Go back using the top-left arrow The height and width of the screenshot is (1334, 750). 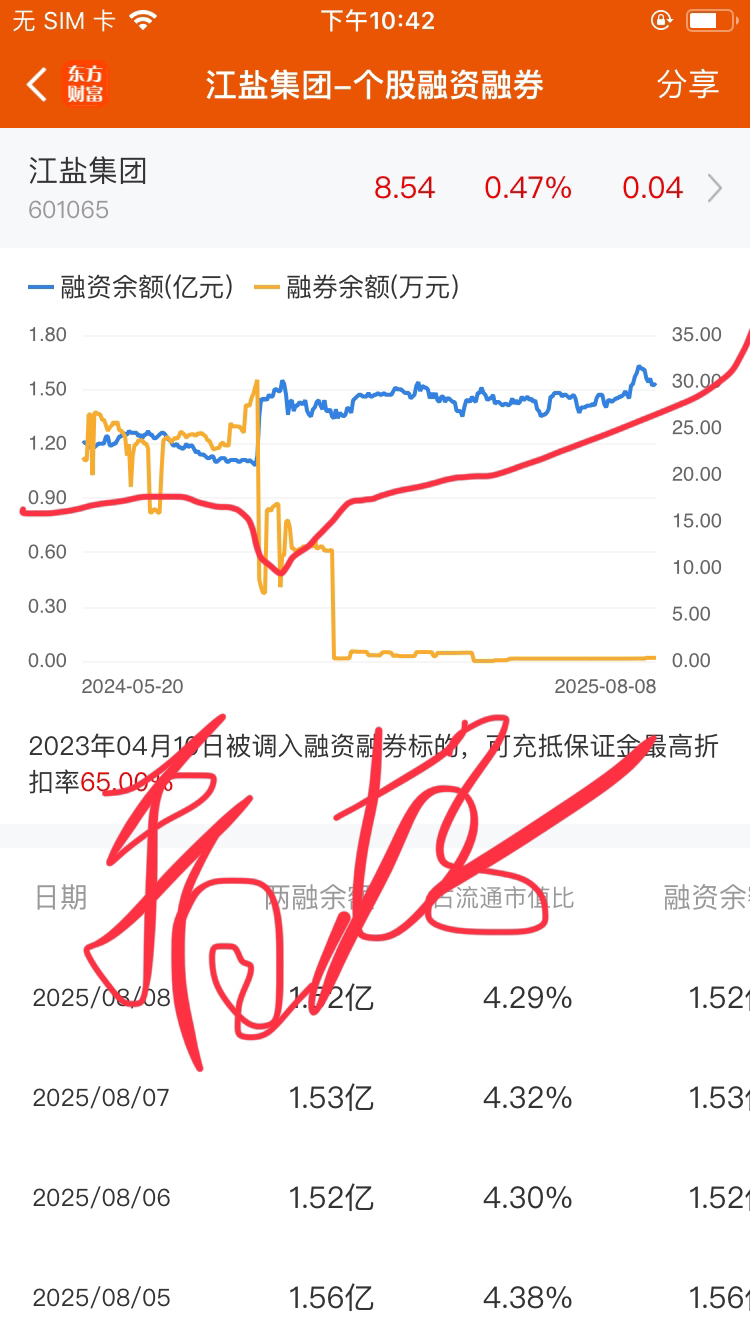pos(37,85)
